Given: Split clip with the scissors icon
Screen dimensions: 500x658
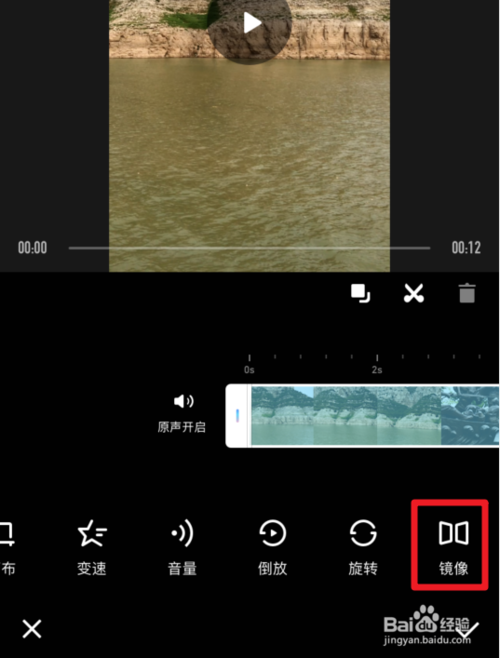Looking at the screenshot, I should (414, 293).
